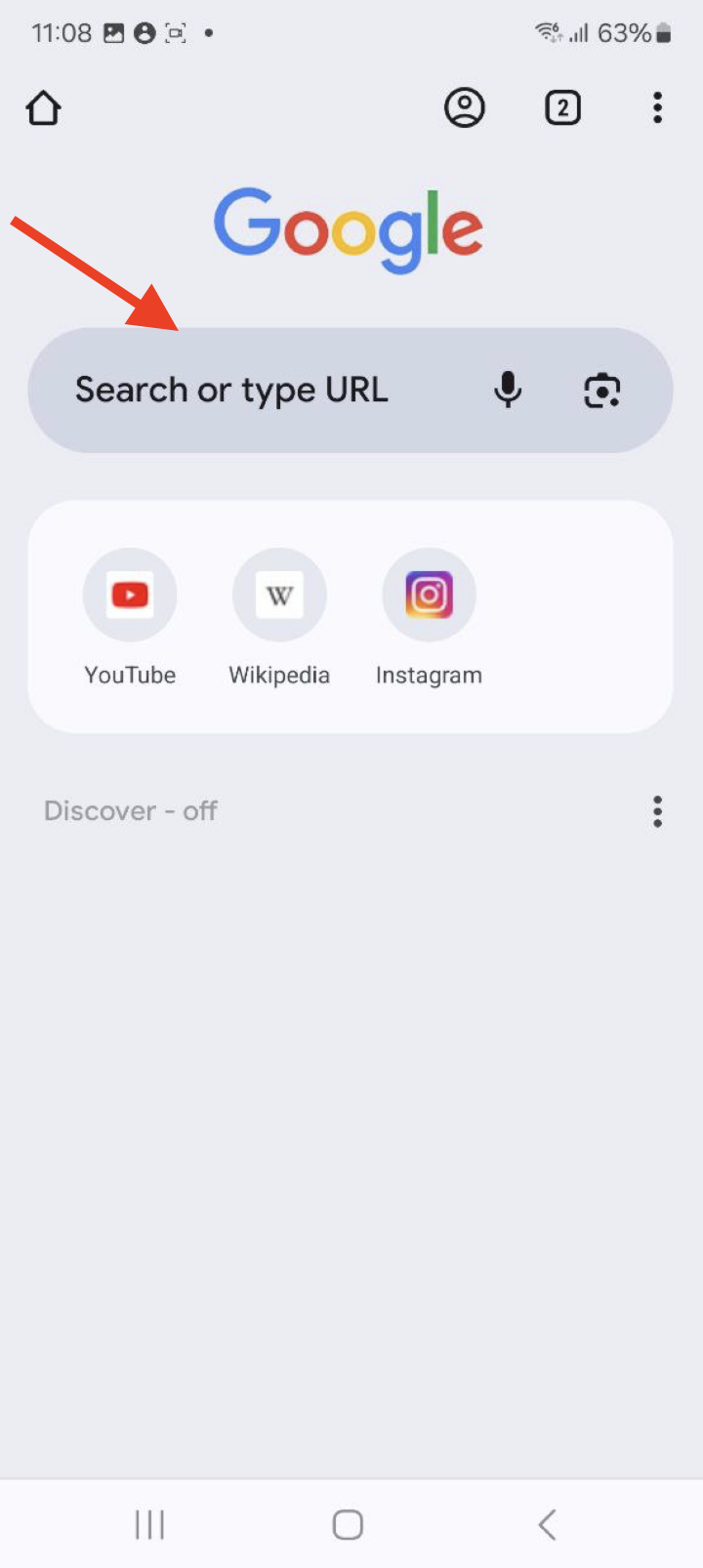Tap the voice search microphone icon

pyautogui.click(x=508, y=390)
